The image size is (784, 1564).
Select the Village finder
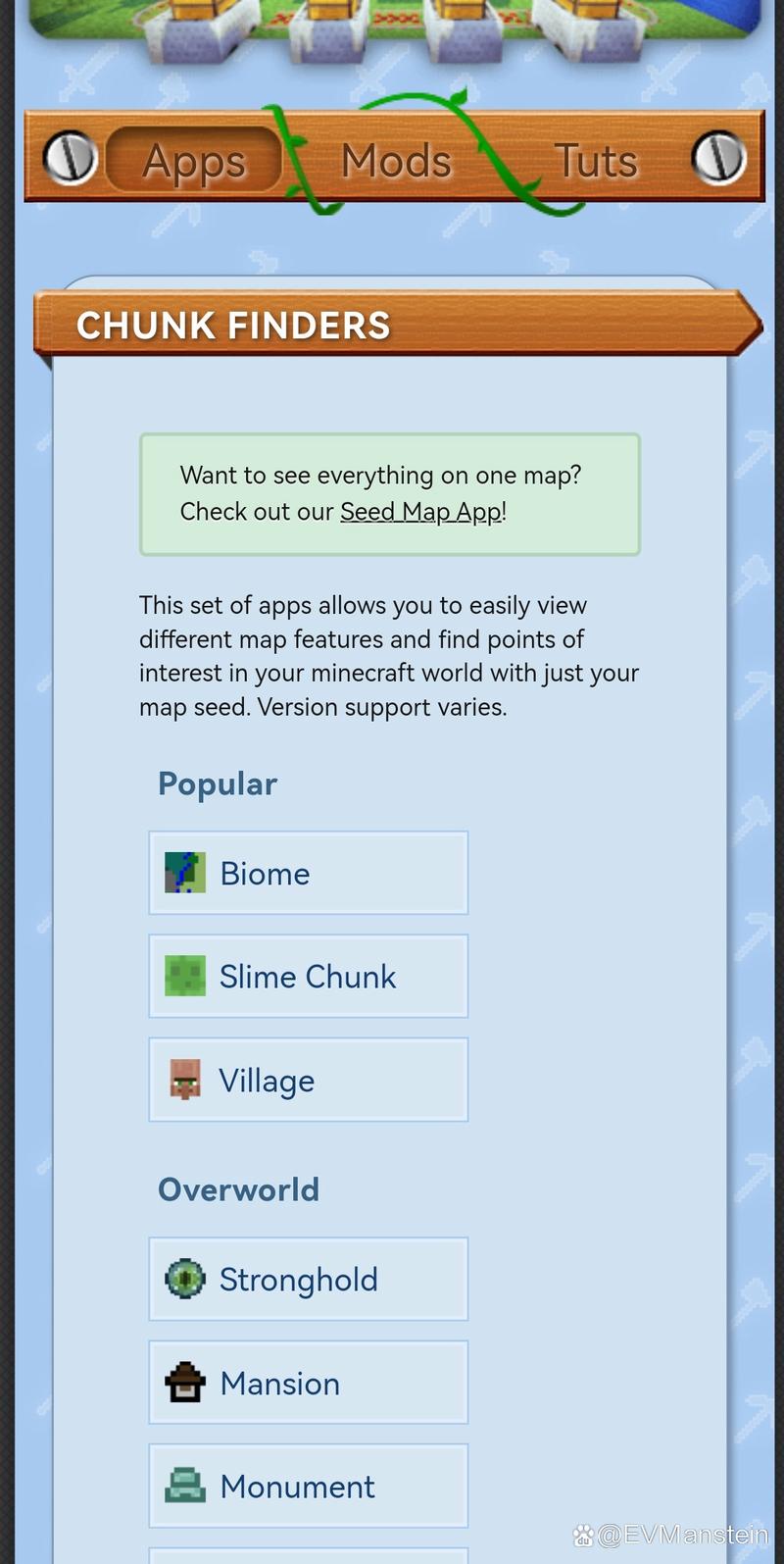[x=309, y=1080]
